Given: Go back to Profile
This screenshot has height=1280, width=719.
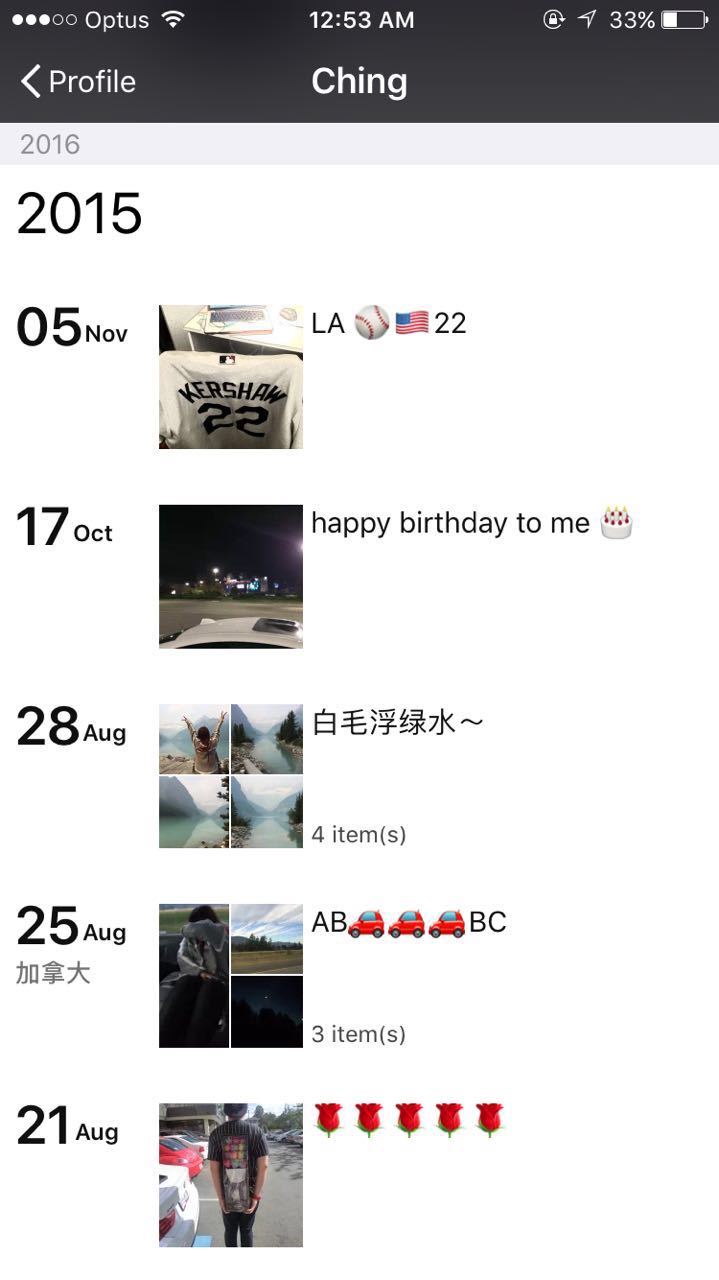Looking at the screenshot, I should (x=78, y=82).
